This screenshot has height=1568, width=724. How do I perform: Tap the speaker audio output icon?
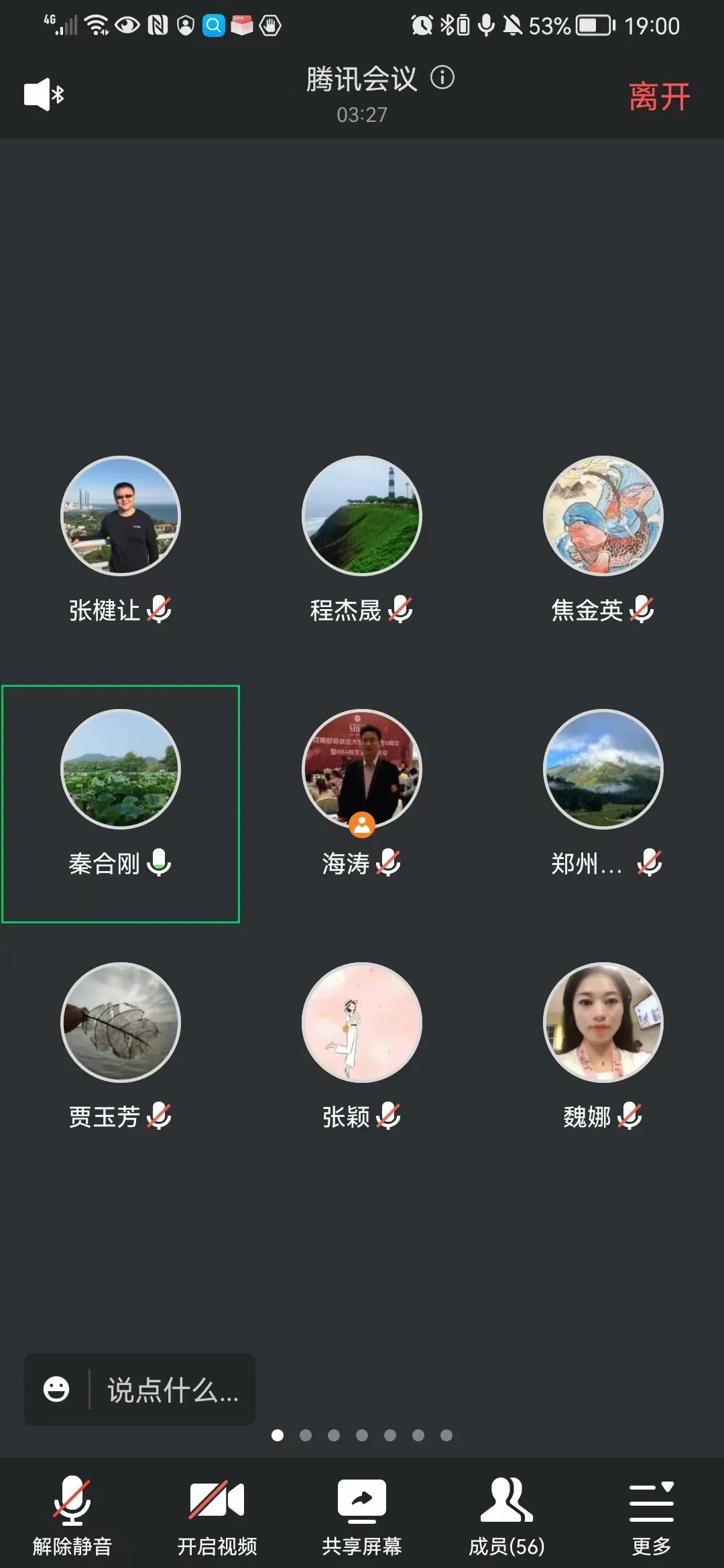[44, 94]
